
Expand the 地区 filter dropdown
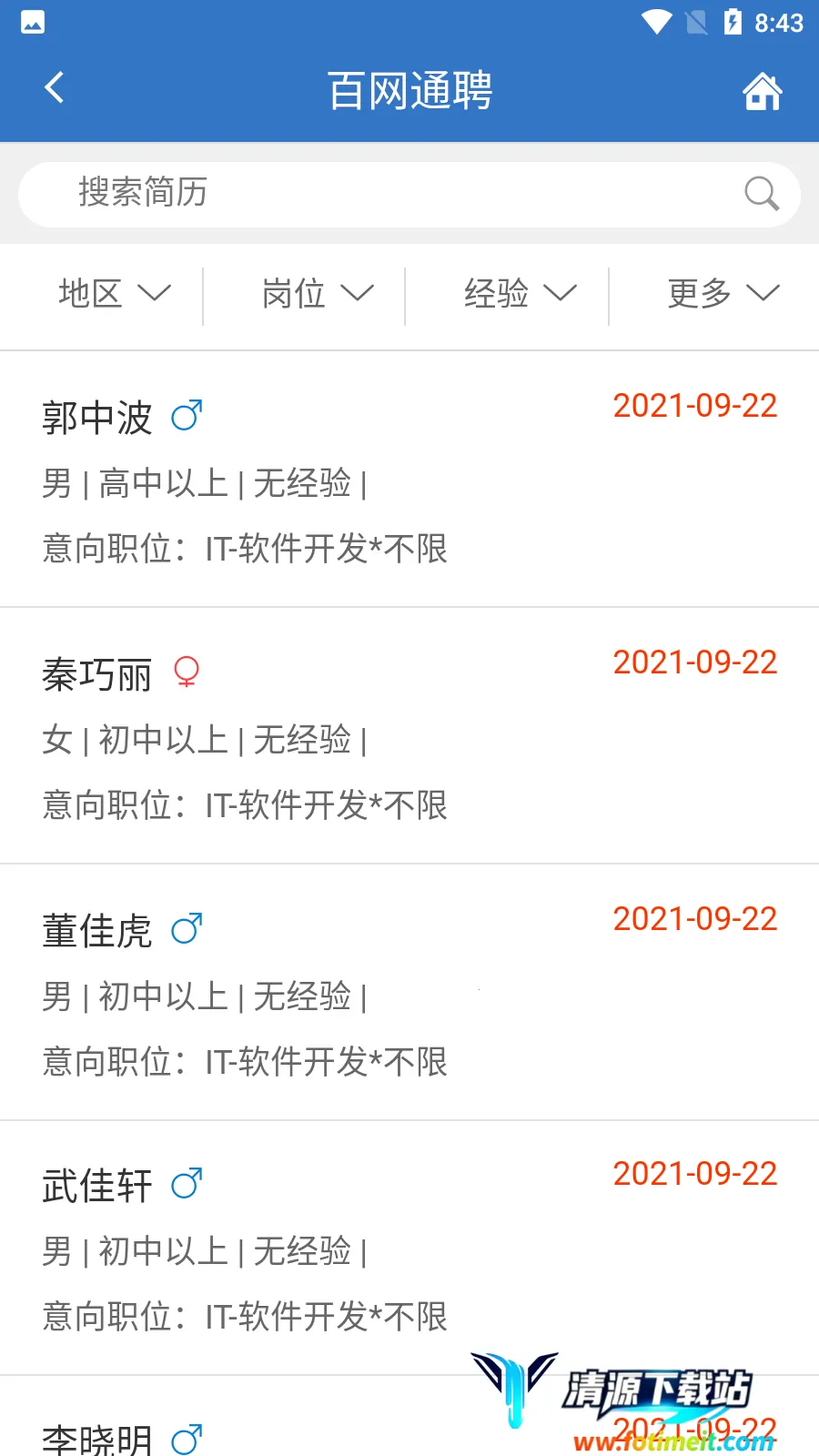point(114,293)
